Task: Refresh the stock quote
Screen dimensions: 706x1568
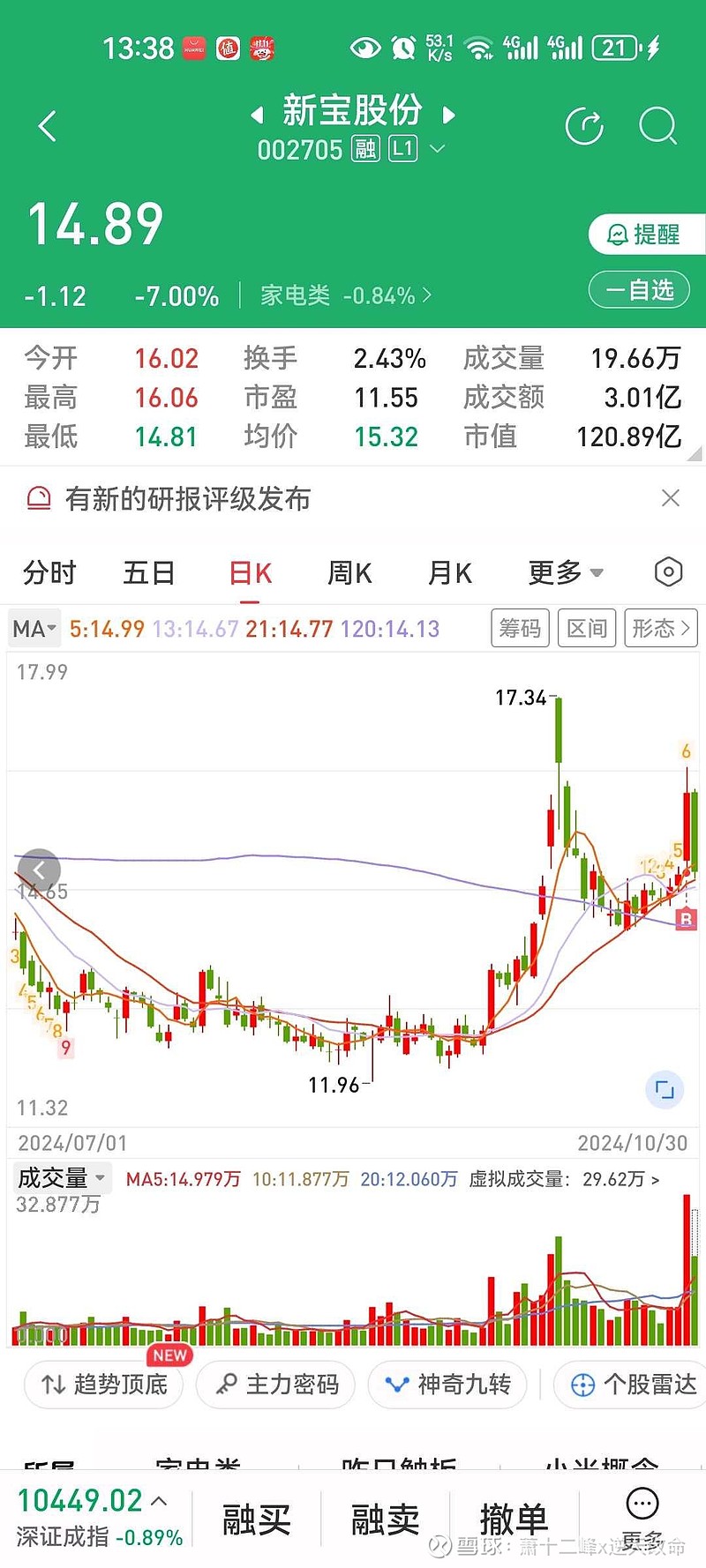Action: click(x=584, y=126)
